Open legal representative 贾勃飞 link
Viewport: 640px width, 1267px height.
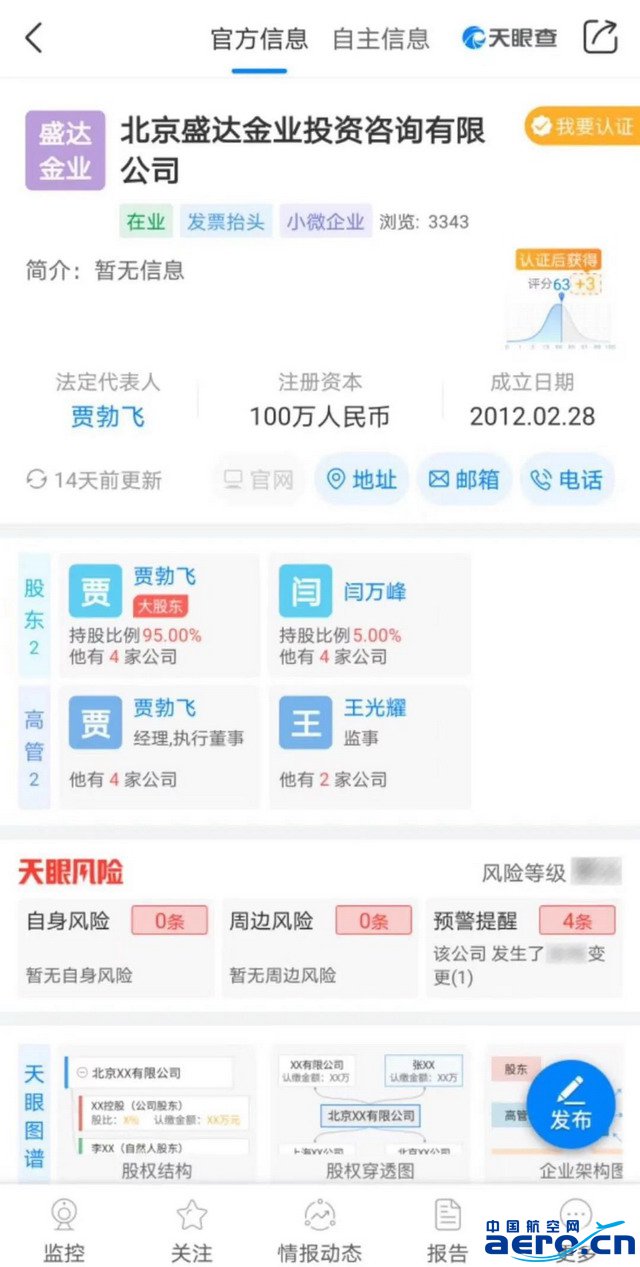click(x=108, y=415)
